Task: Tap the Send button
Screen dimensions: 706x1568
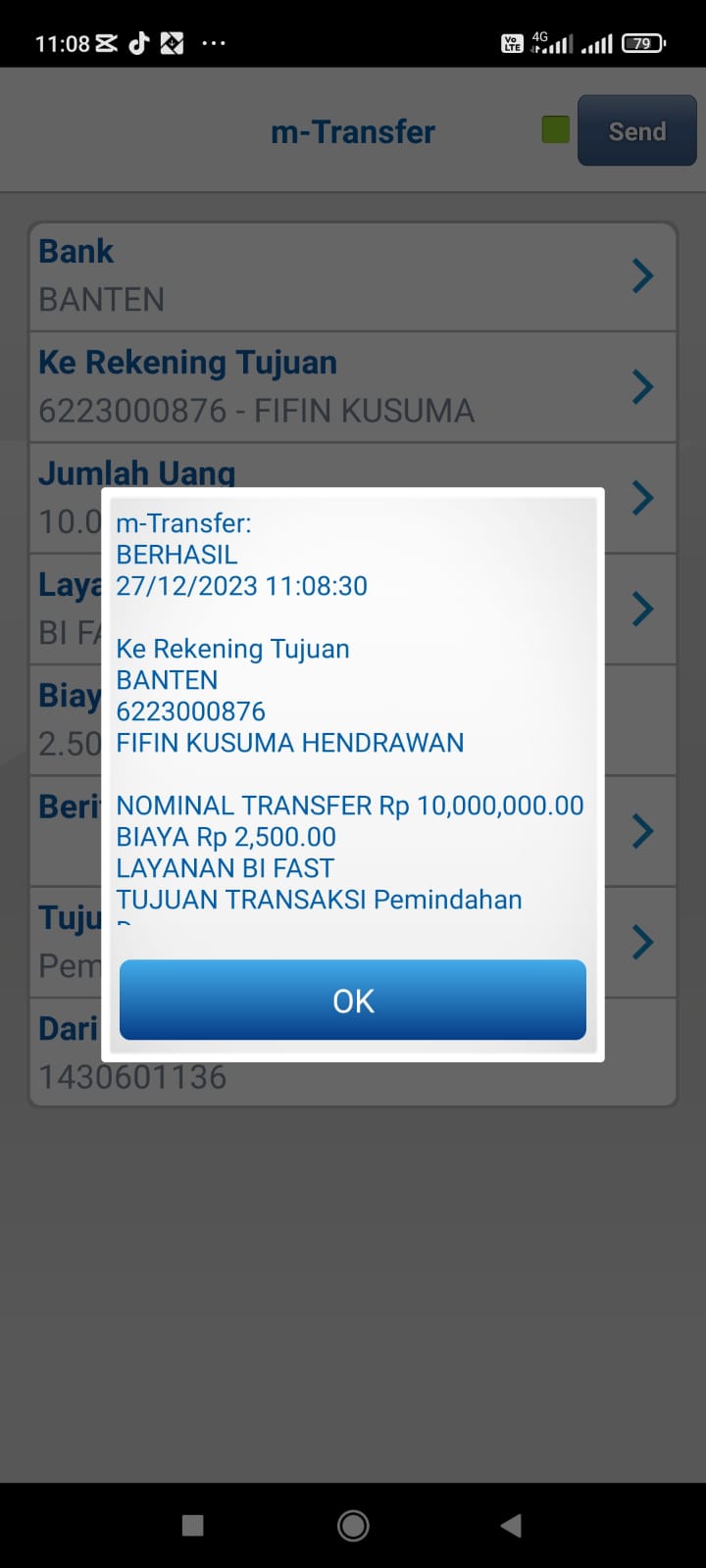Action: [636, 131]
